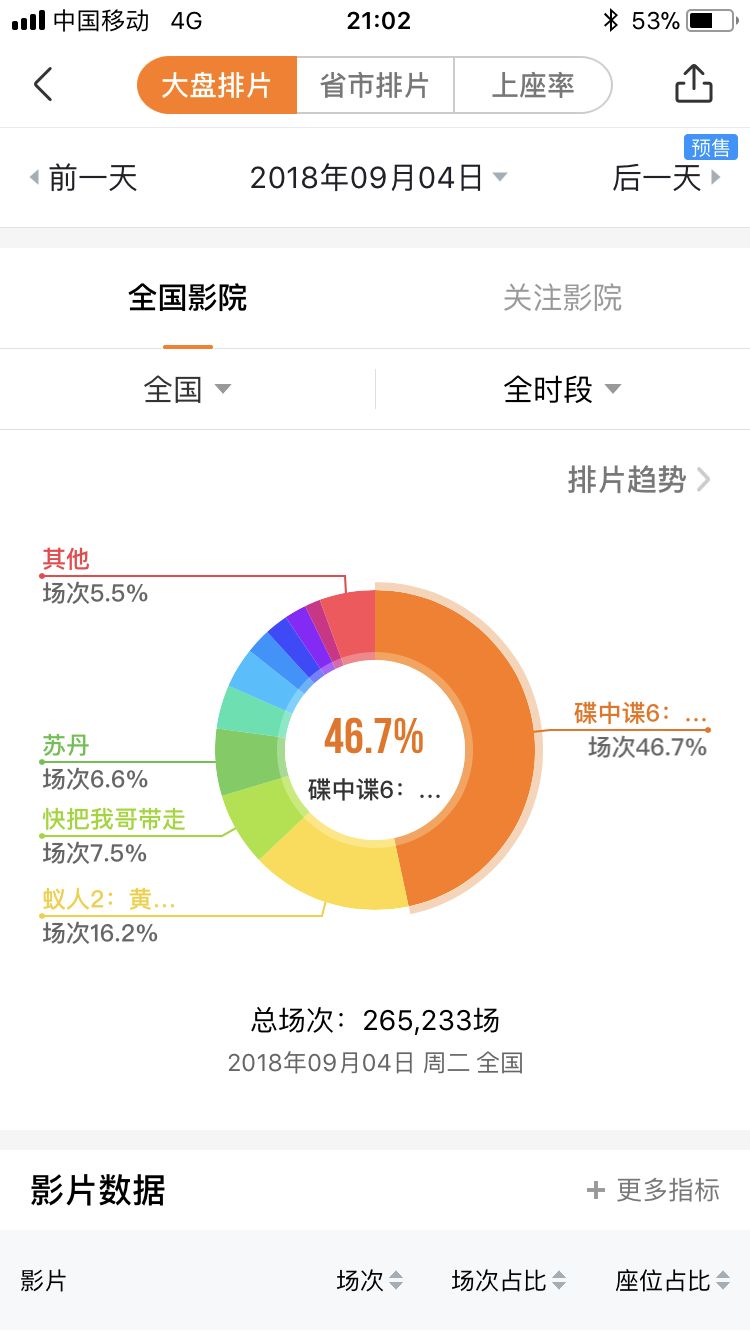Switch to the 省市排片 tab
750x1334 pixels.
click(374, 84)
